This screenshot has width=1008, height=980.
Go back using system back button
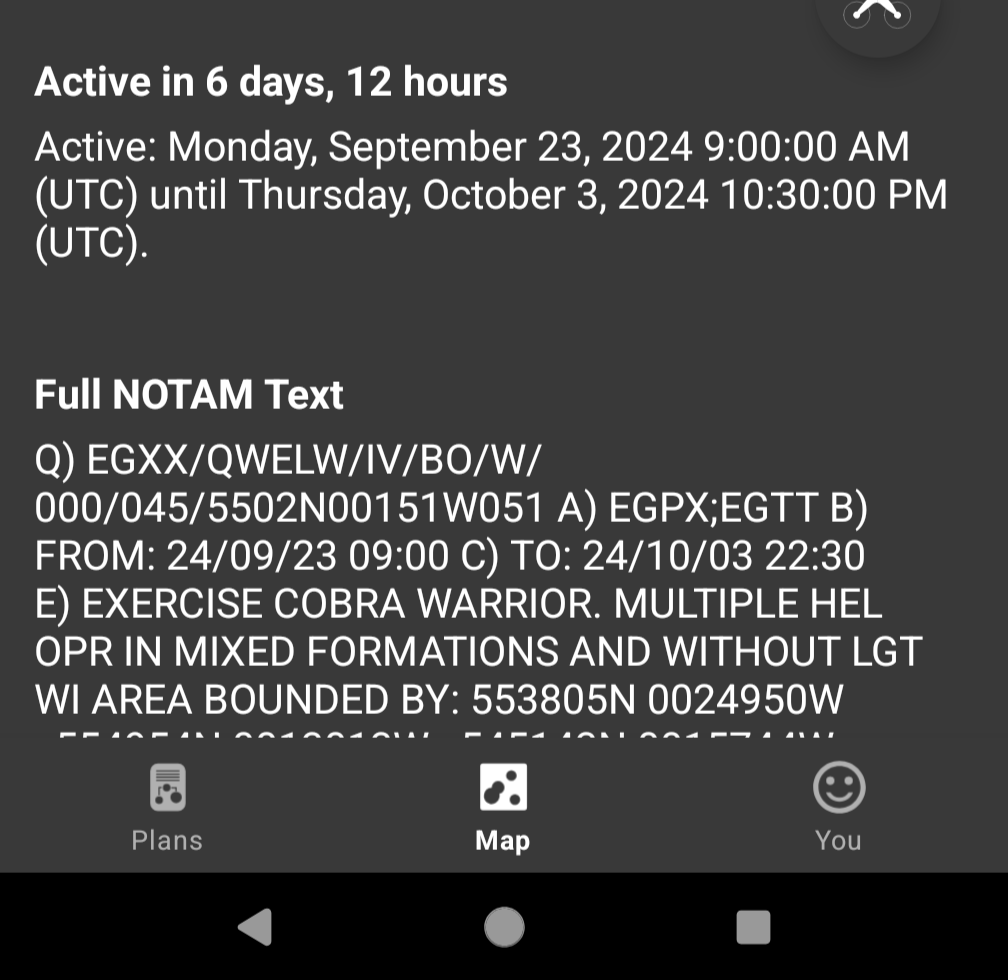click(256, 927)
